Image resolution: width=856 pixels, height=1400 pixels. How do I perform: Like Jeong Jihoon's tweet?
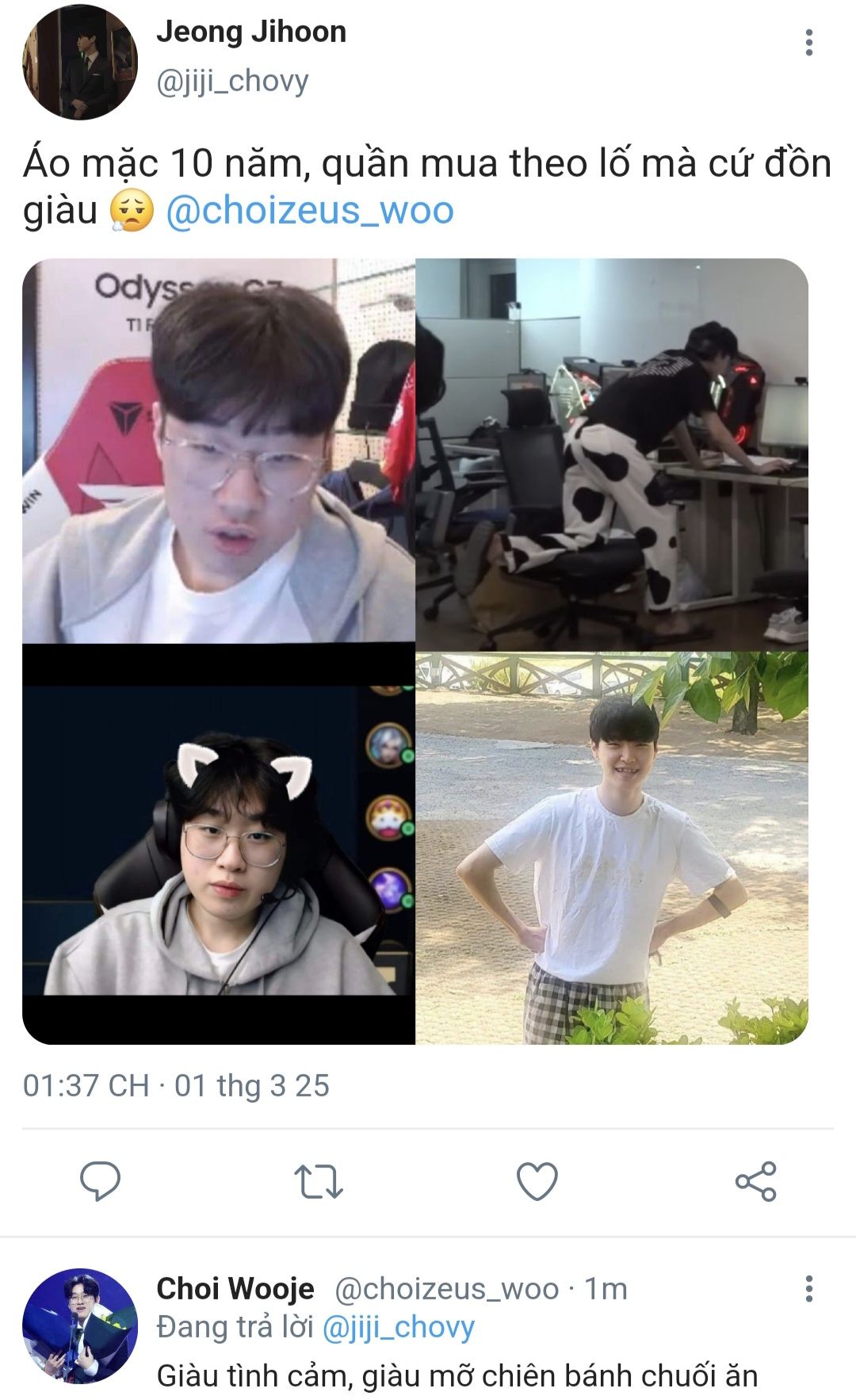tap(537, 1181)
